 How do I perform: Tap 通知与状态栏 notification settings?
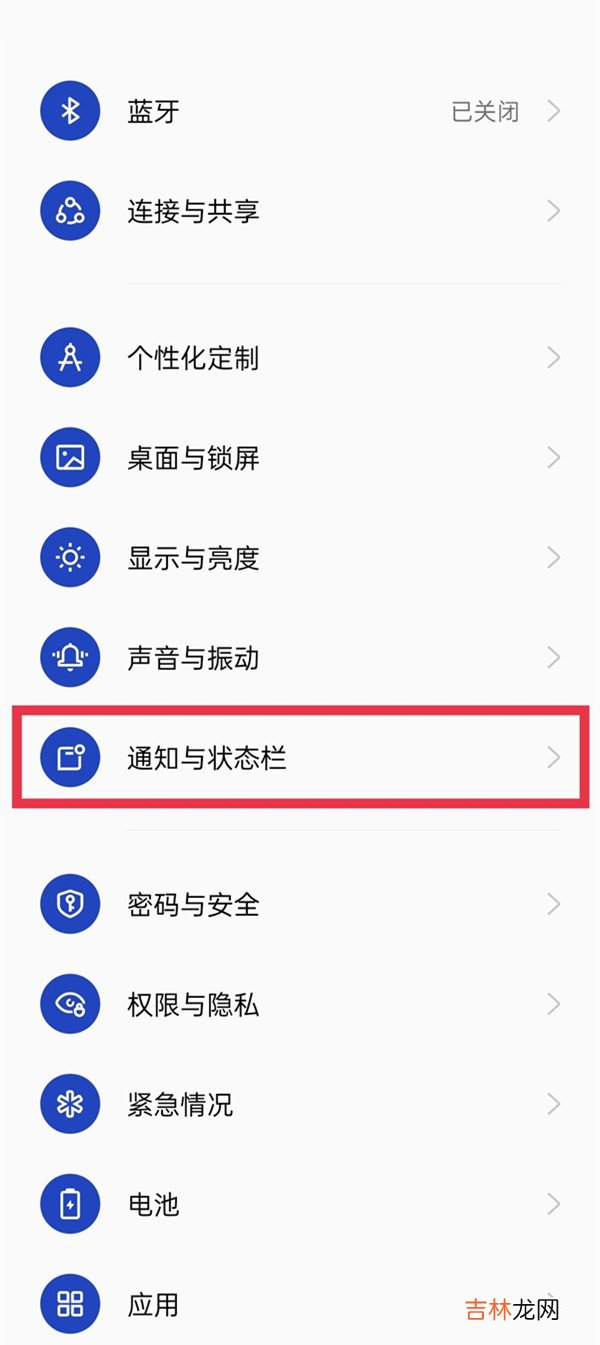300,757
